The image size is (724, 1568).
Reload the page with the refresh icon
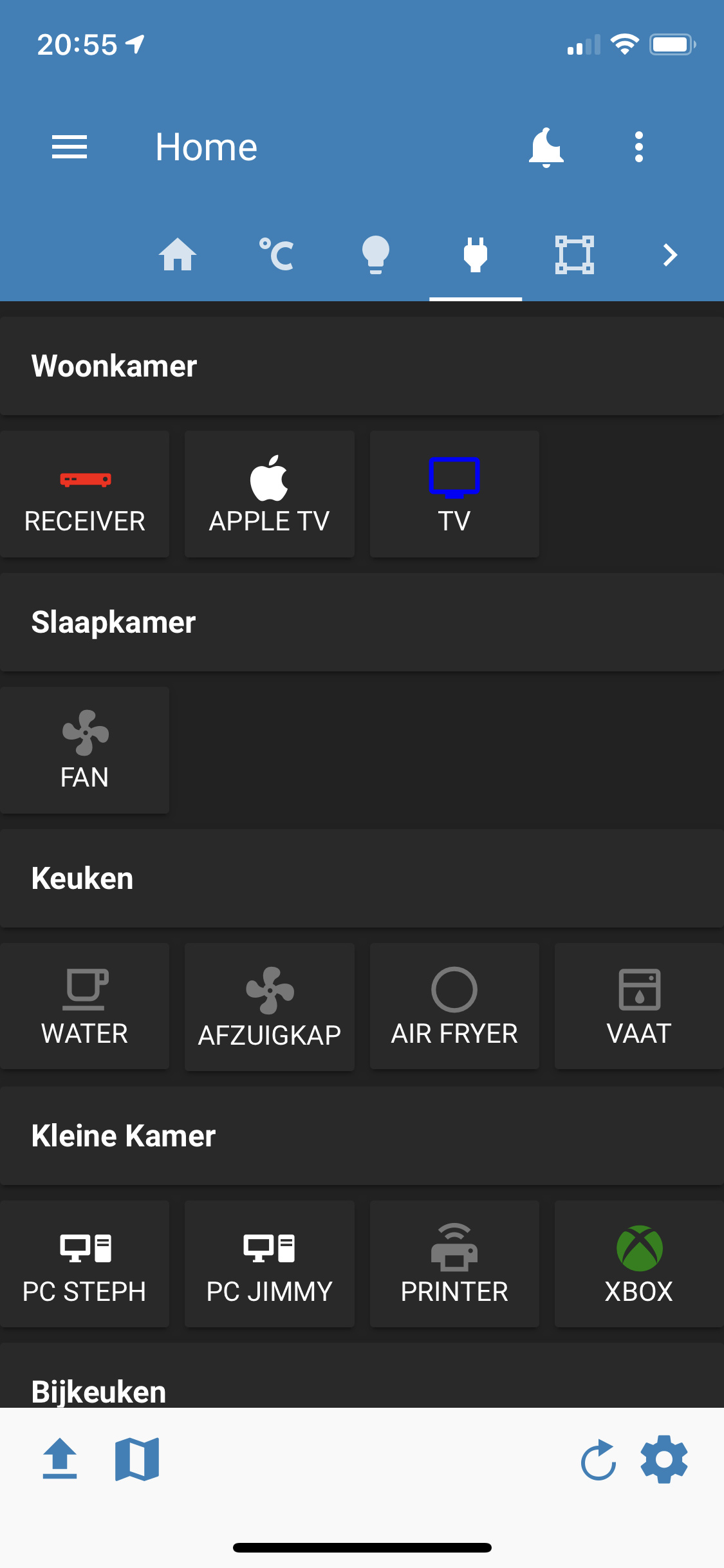pos(598,1459)
